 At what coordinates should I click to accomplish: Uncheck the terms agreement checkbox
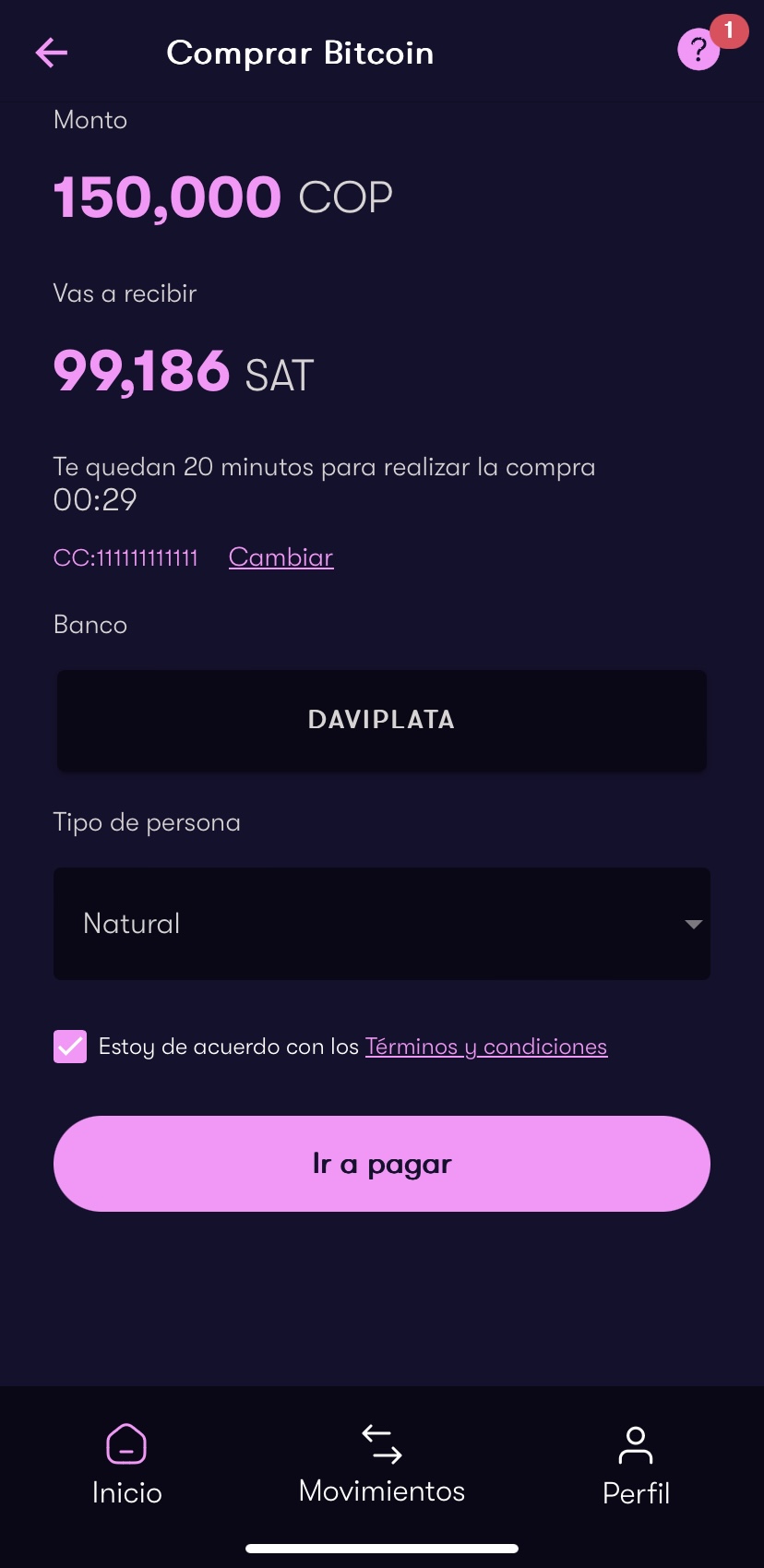point(70,1047)
